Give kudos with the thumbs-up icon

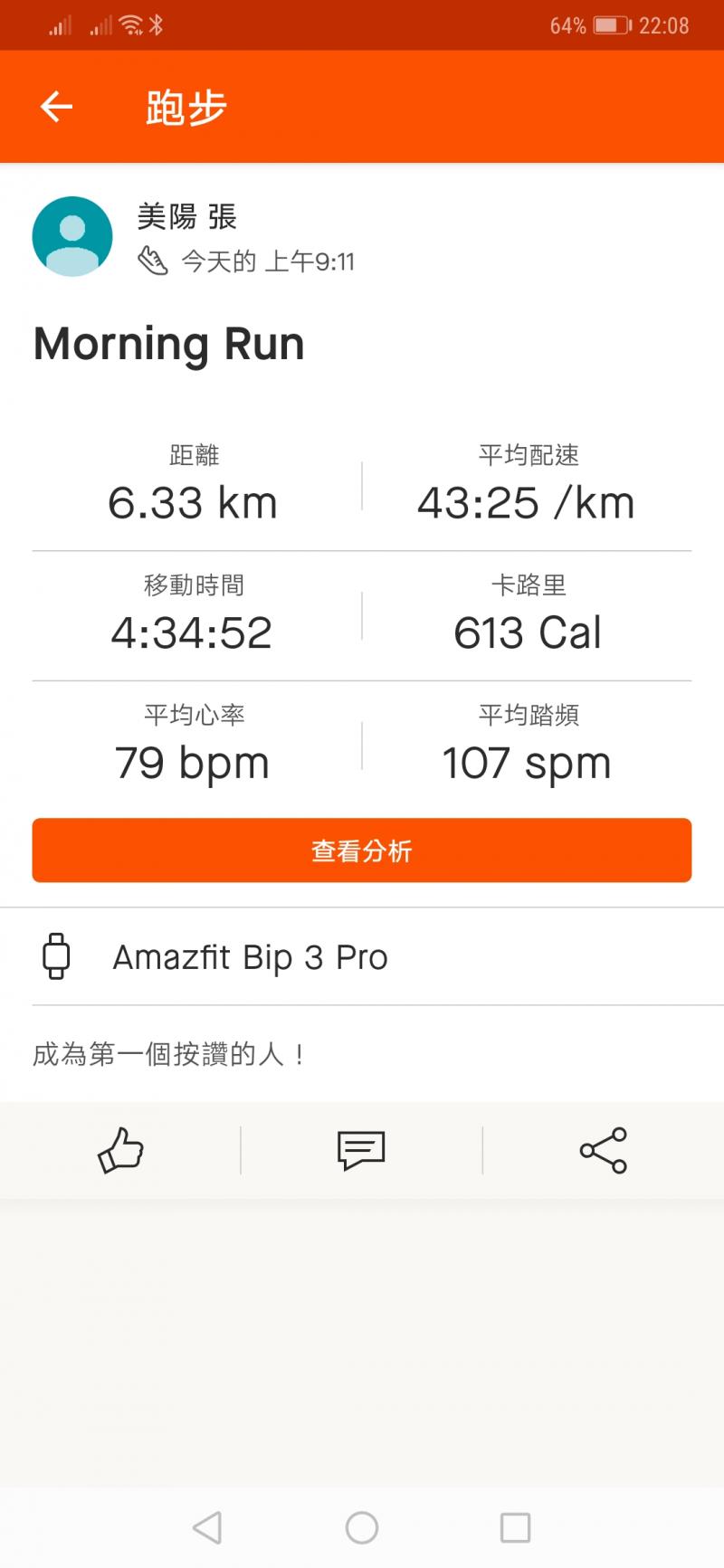click(x=120, y=1150)
